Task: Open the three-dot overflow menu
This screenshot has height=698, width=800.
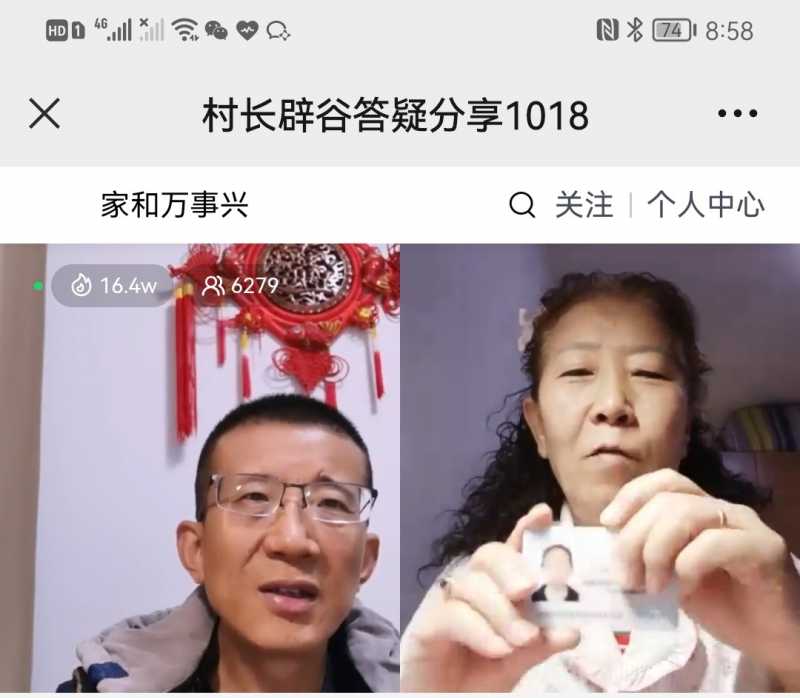Action: [737, 114]
